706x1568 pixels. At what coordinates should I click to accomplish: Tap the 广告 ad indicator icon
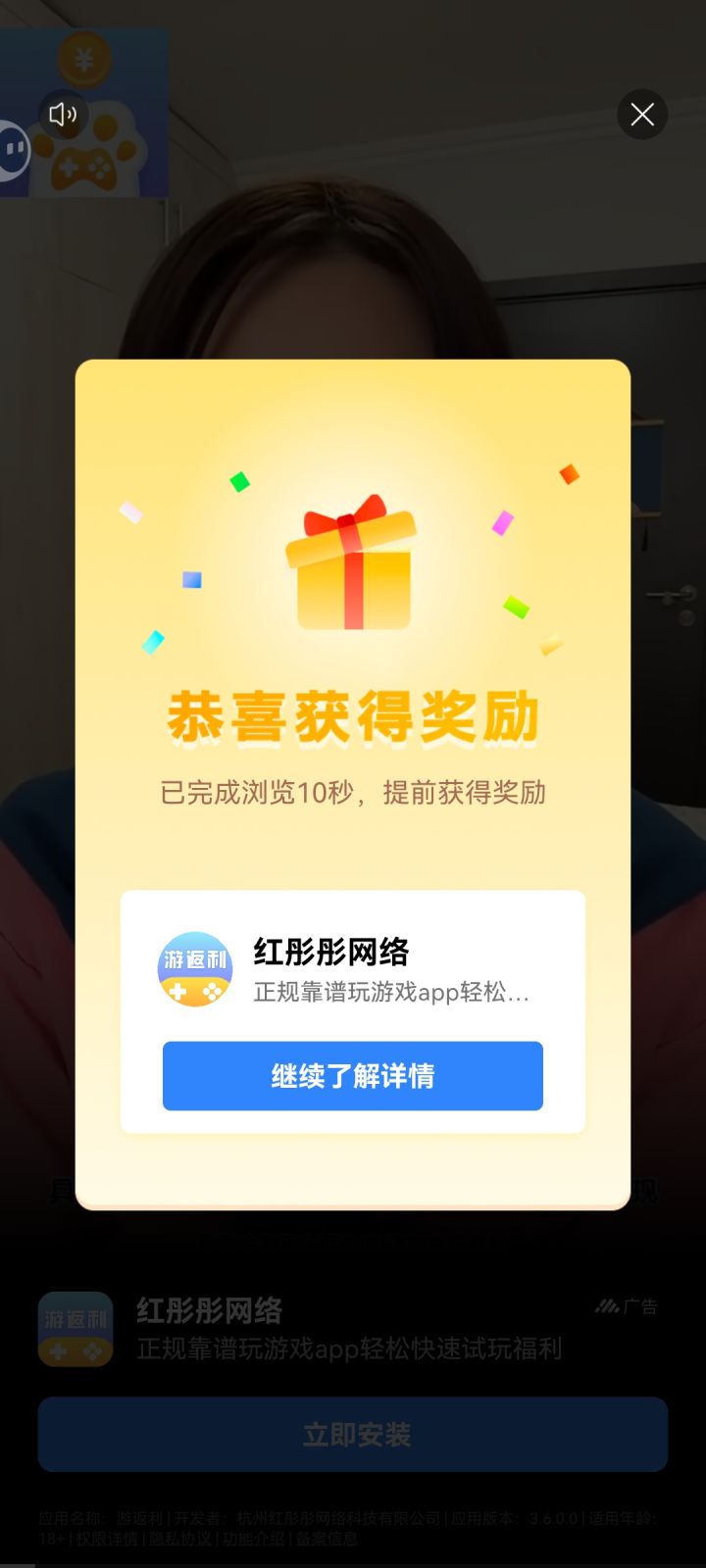[607, 1306]
